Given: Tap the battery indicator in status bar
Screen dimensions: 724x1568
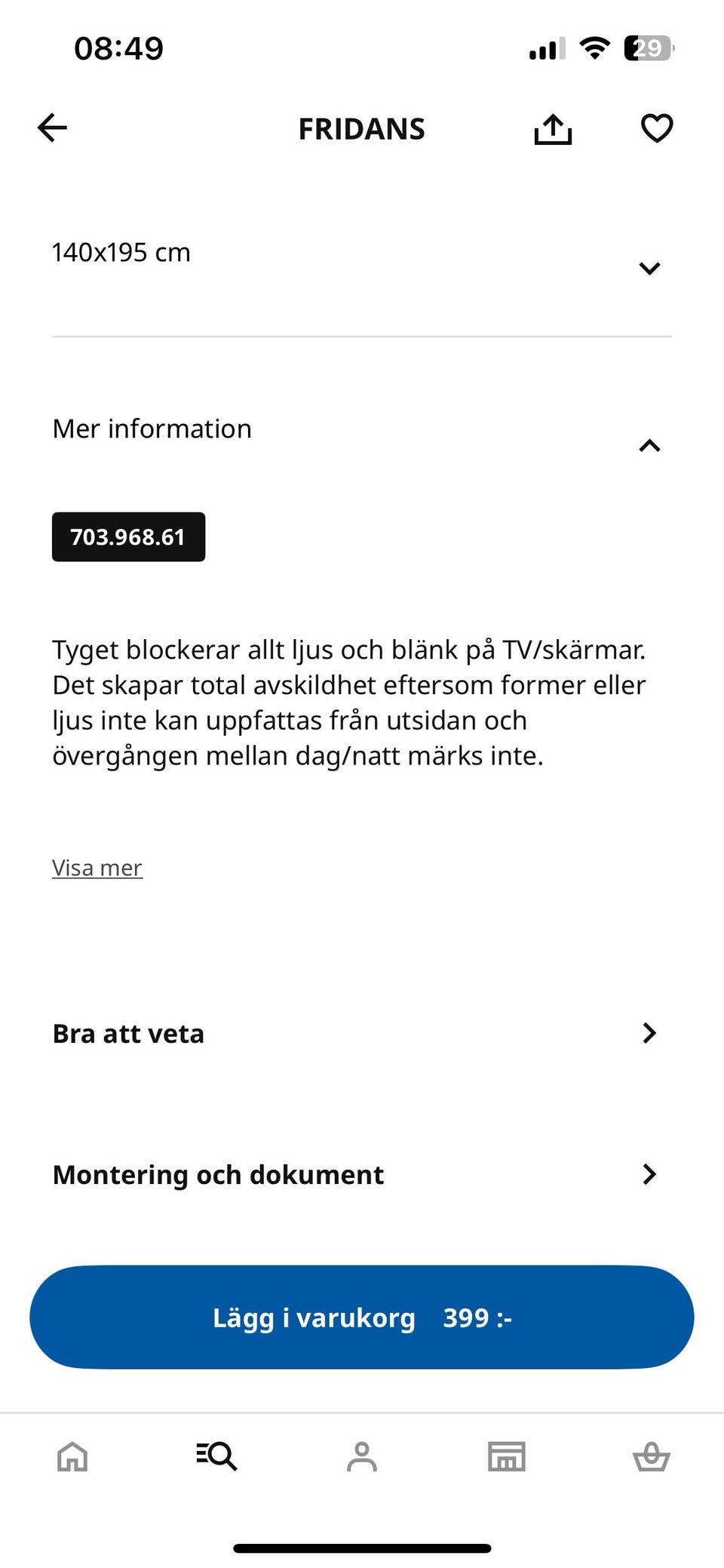Looking at the screenshot, I should pyautogui.click(x=645, y=47).
